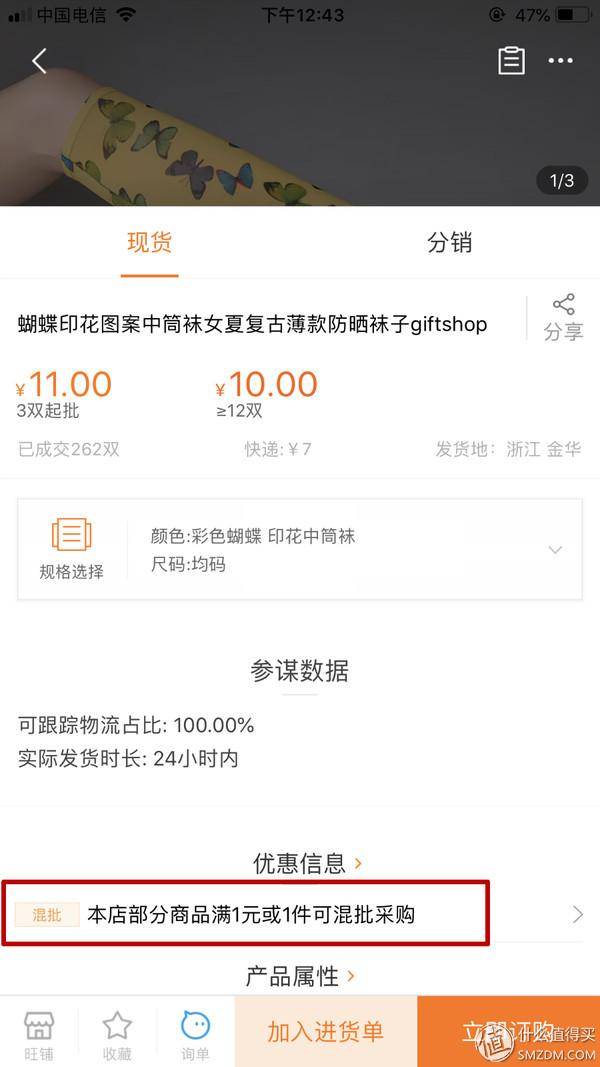600x1067 pixels.
Task: Visit the seller's 旺铺 shop
Action: tap(39, 1034)
